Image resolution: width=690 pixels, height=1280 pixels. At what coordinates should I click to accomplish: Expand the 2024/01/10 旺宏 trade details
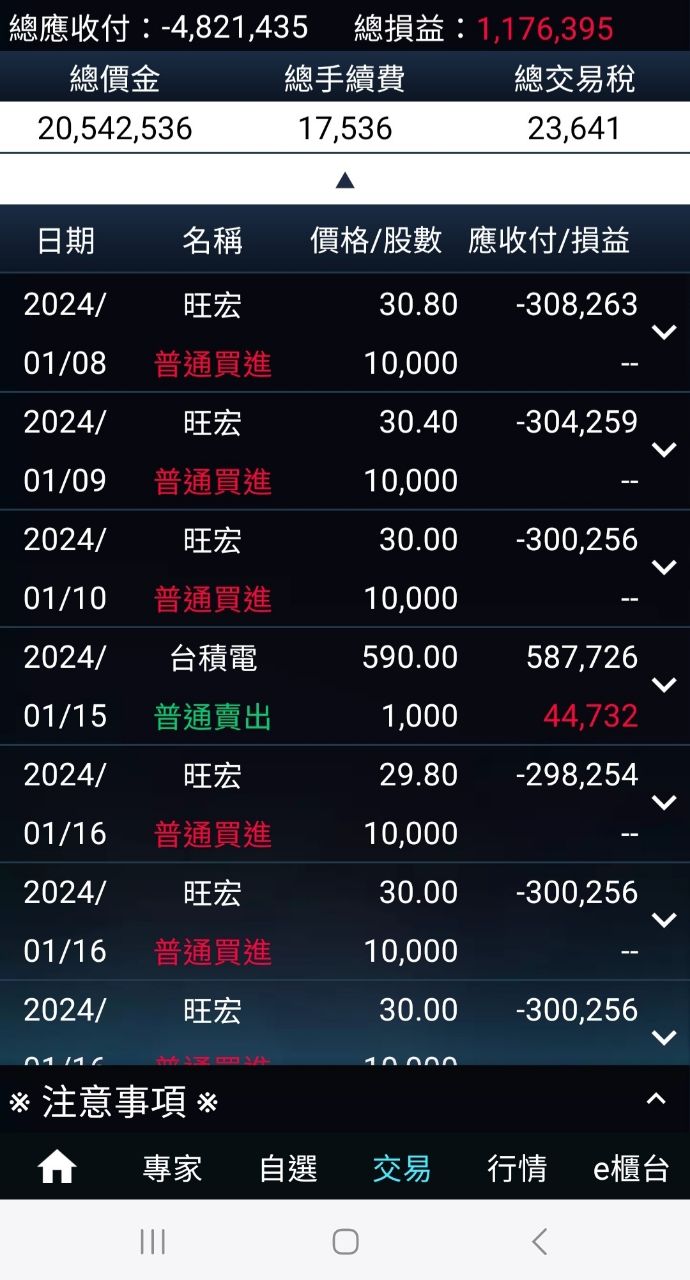(x=664, y=568)
